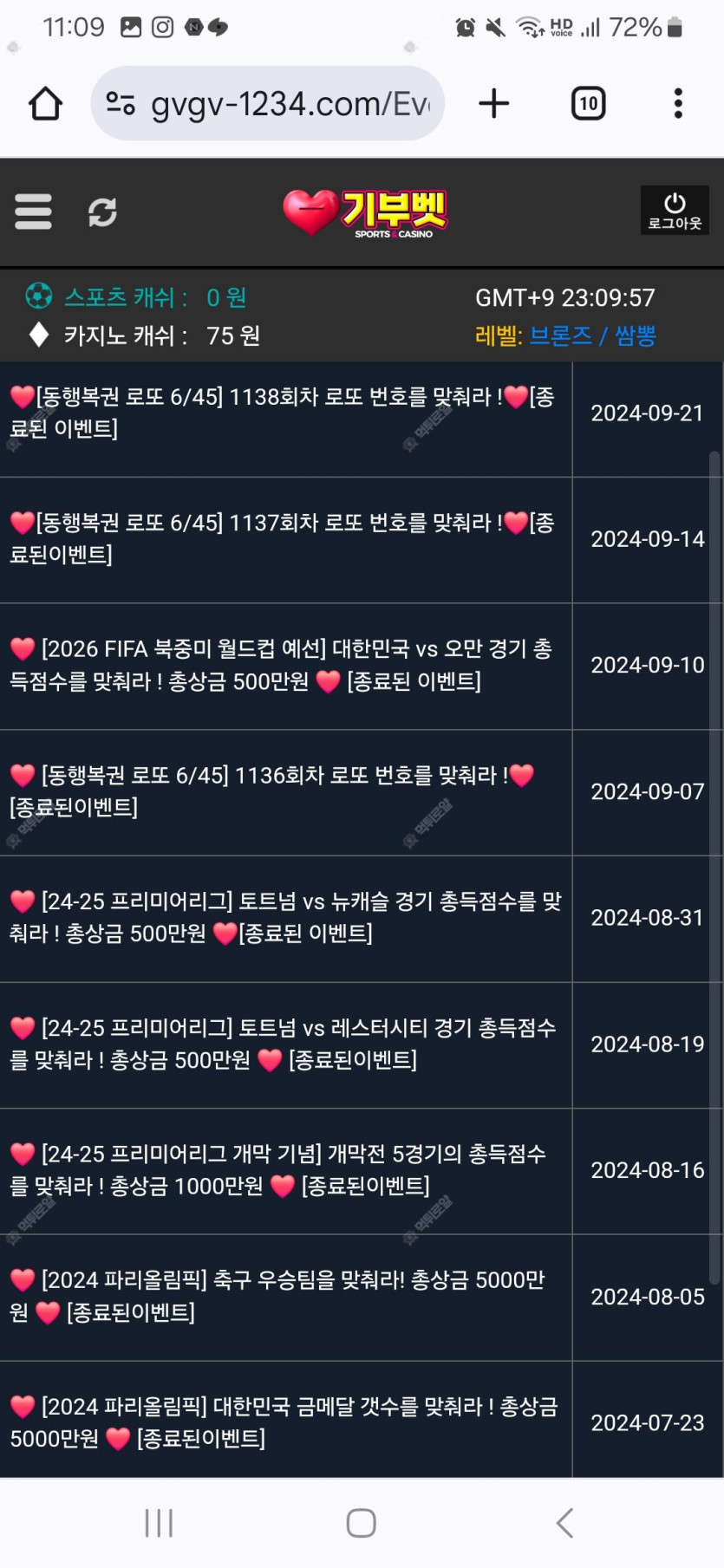The image size is (724, 1568).
Task: Open the browser home page
Action: [x=45, y=104]
